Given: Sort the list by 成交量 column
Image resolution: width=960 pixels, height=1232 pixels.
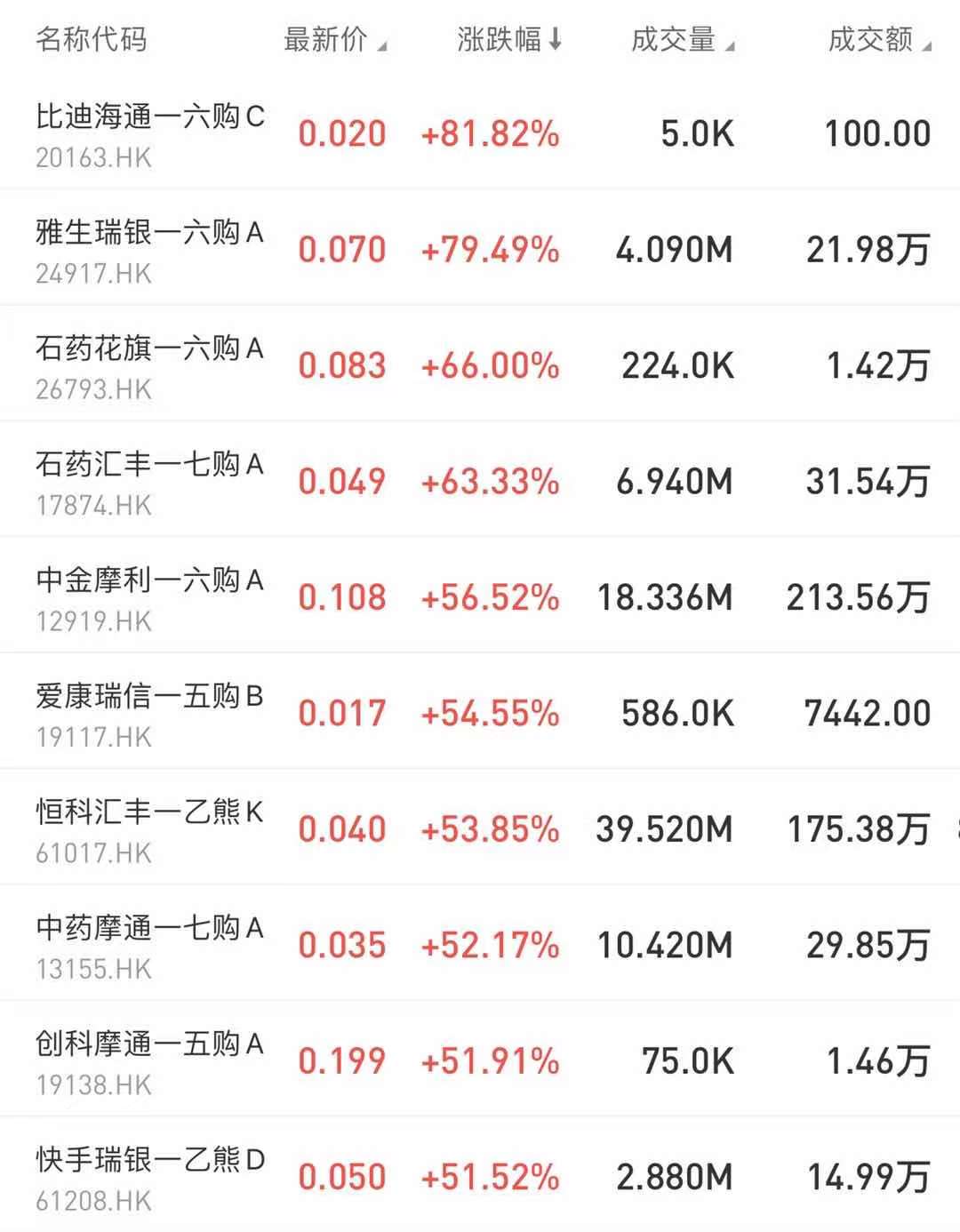Looking at the screenshot, I should (x=682, y=40).
